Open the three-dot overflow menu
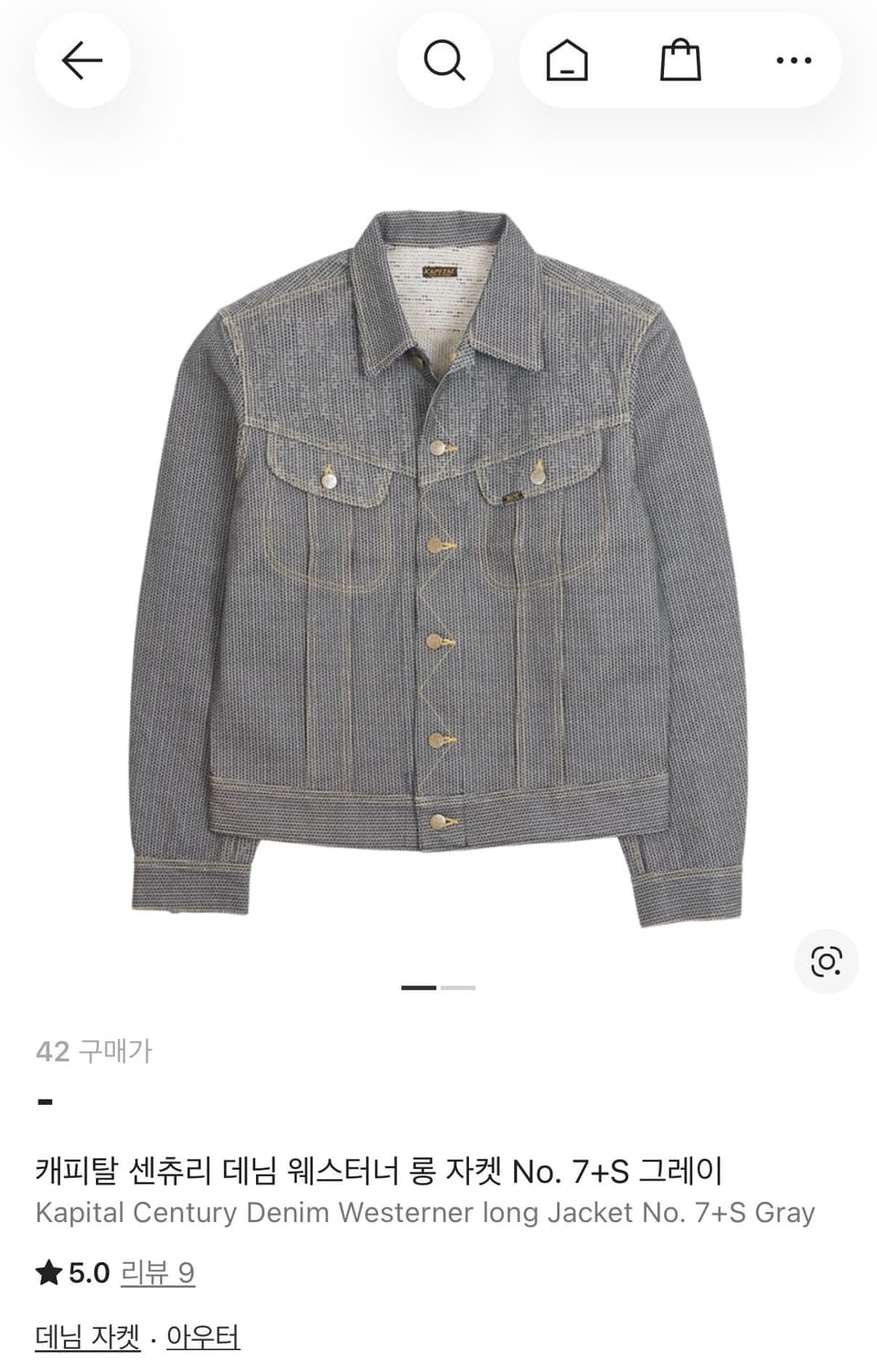877x1372 pixels. click(x=793, y=61)
